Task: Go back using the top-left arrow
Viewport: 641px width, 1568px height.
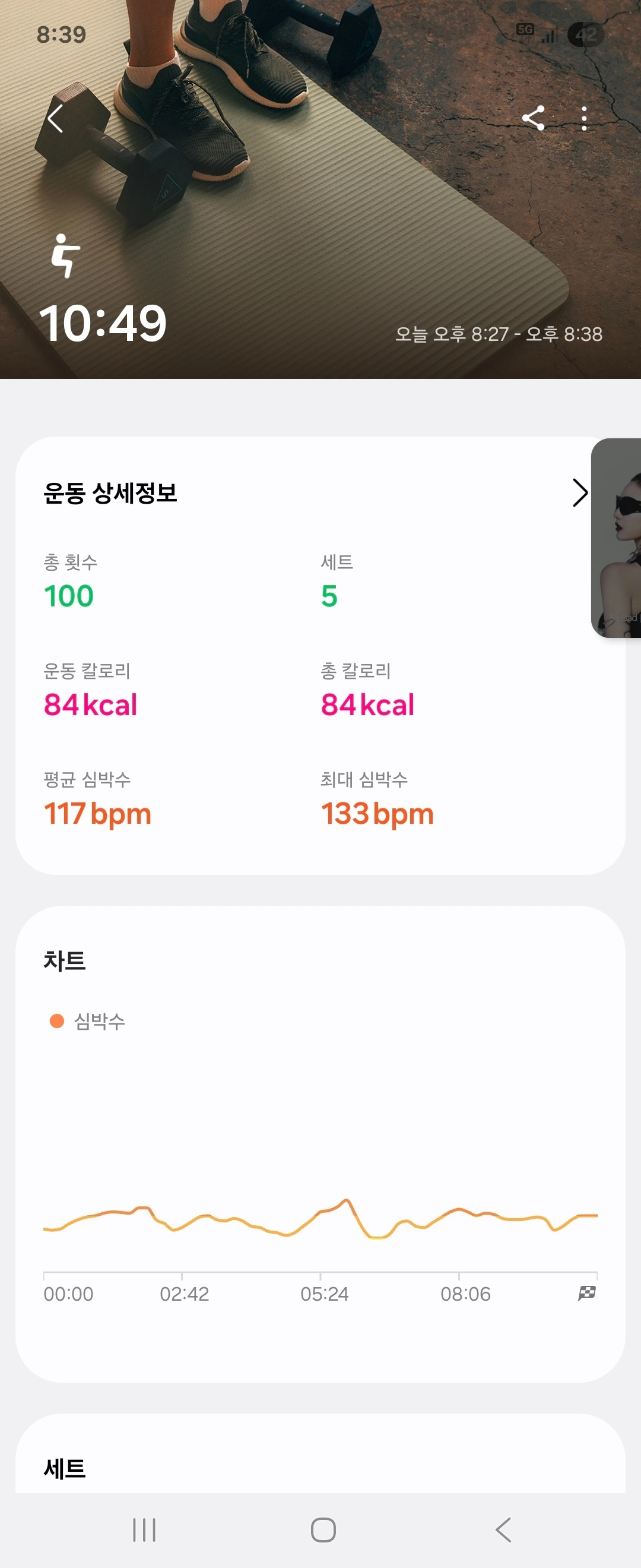Action: pyautogui.click(x=55, y=119)
